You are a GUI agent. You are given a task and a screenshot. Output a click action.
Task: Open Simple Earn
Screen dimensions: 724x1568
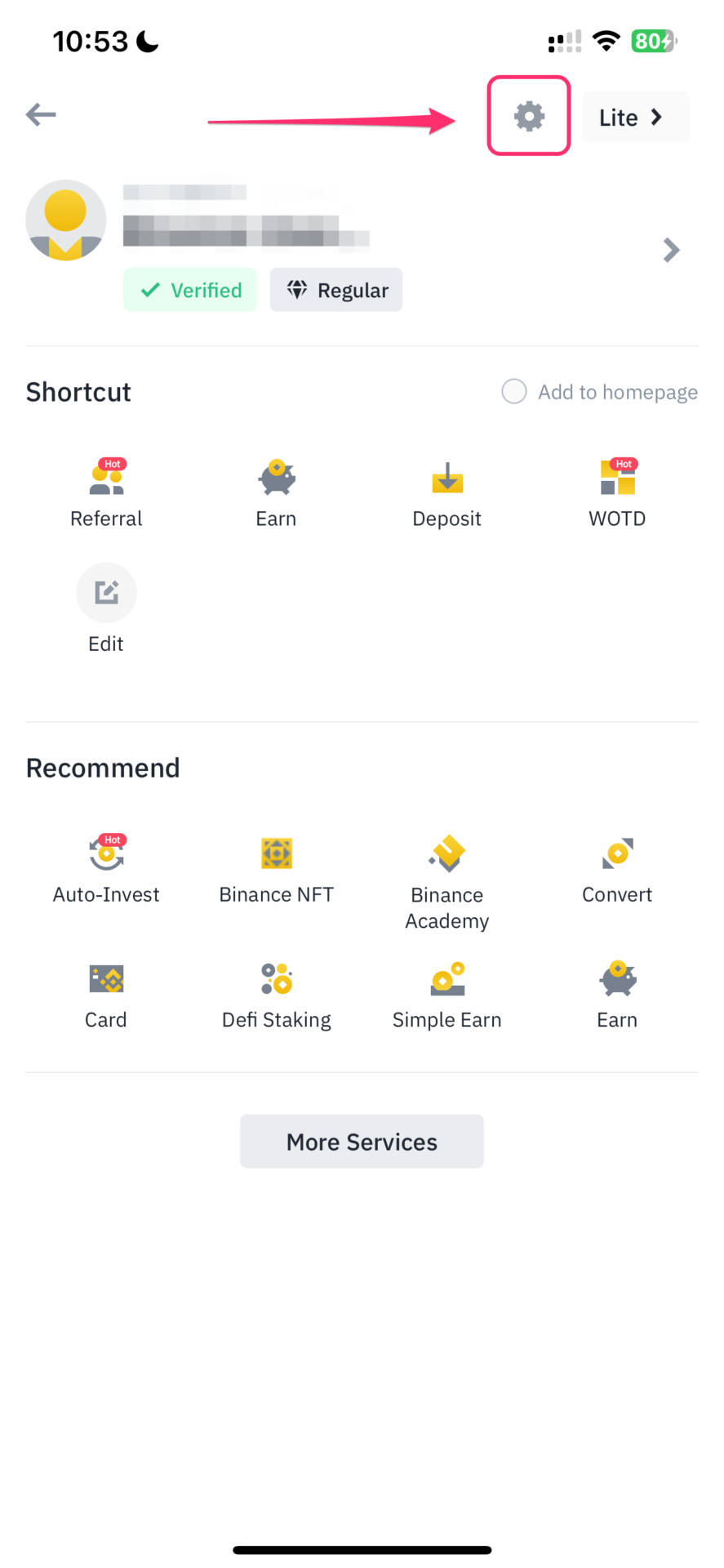pos(447,995)
